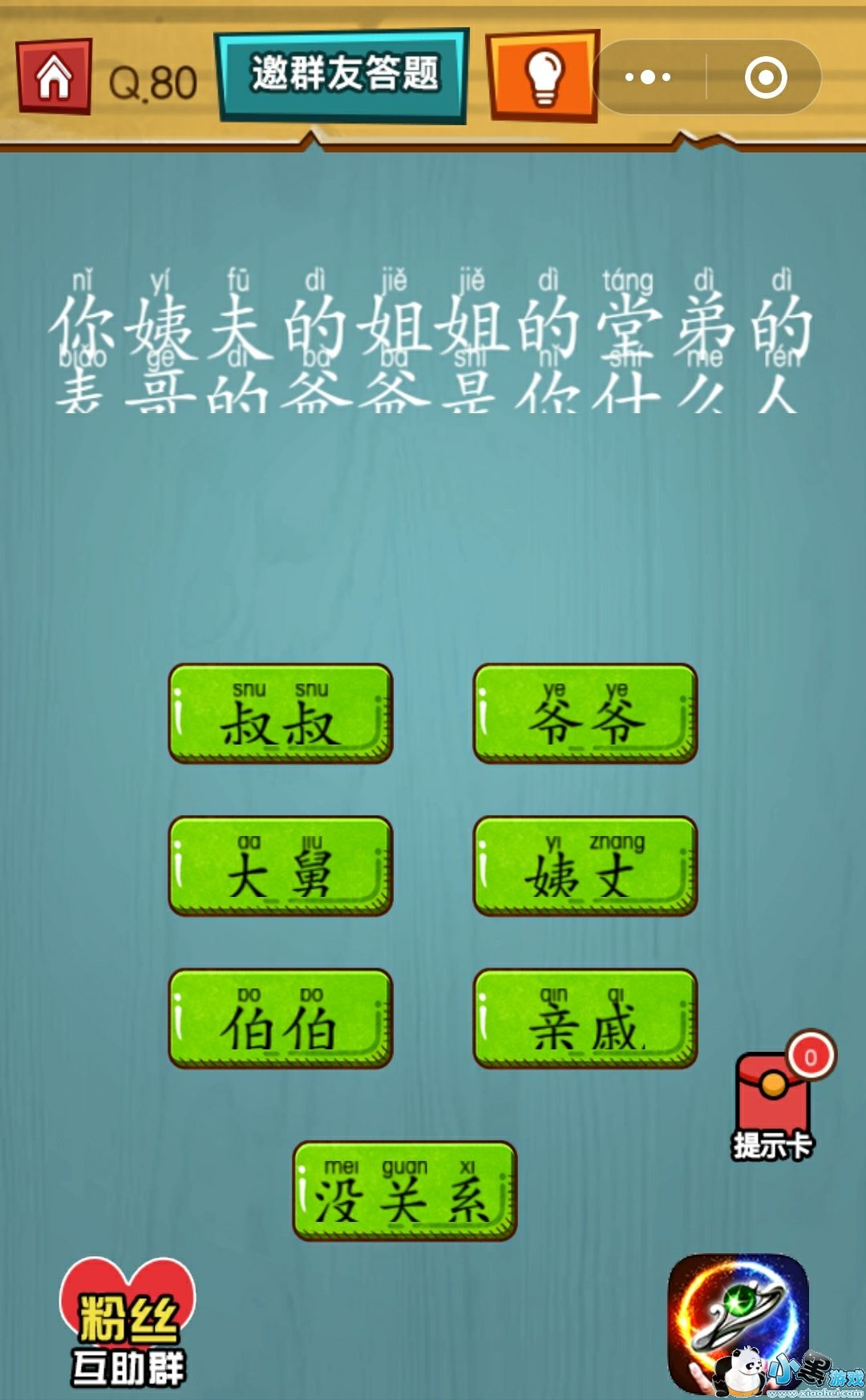The height and width of the screenshot is (1400, 866).
Task: Answer with 没关系
Action: (x=404, y=1191)
